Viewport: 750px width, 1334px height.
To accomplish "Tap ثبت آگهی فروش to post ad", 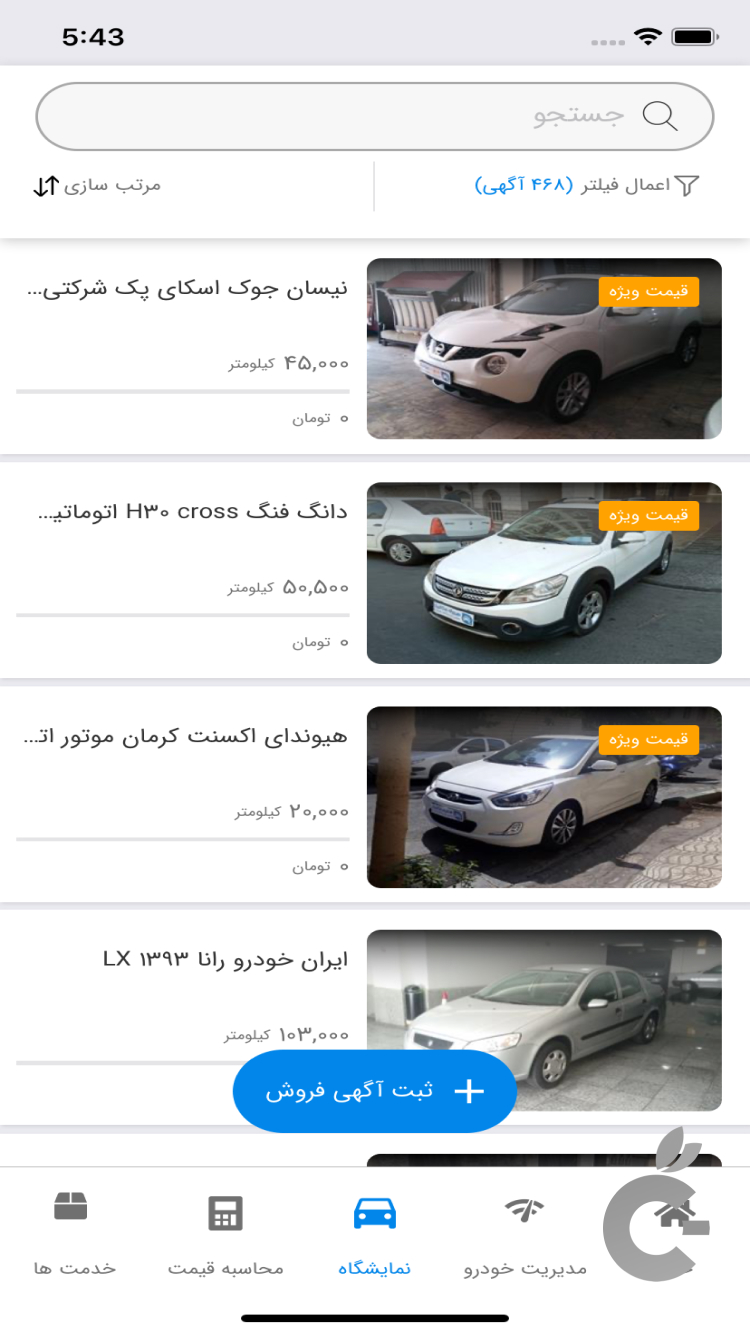I will (374, 1091).
